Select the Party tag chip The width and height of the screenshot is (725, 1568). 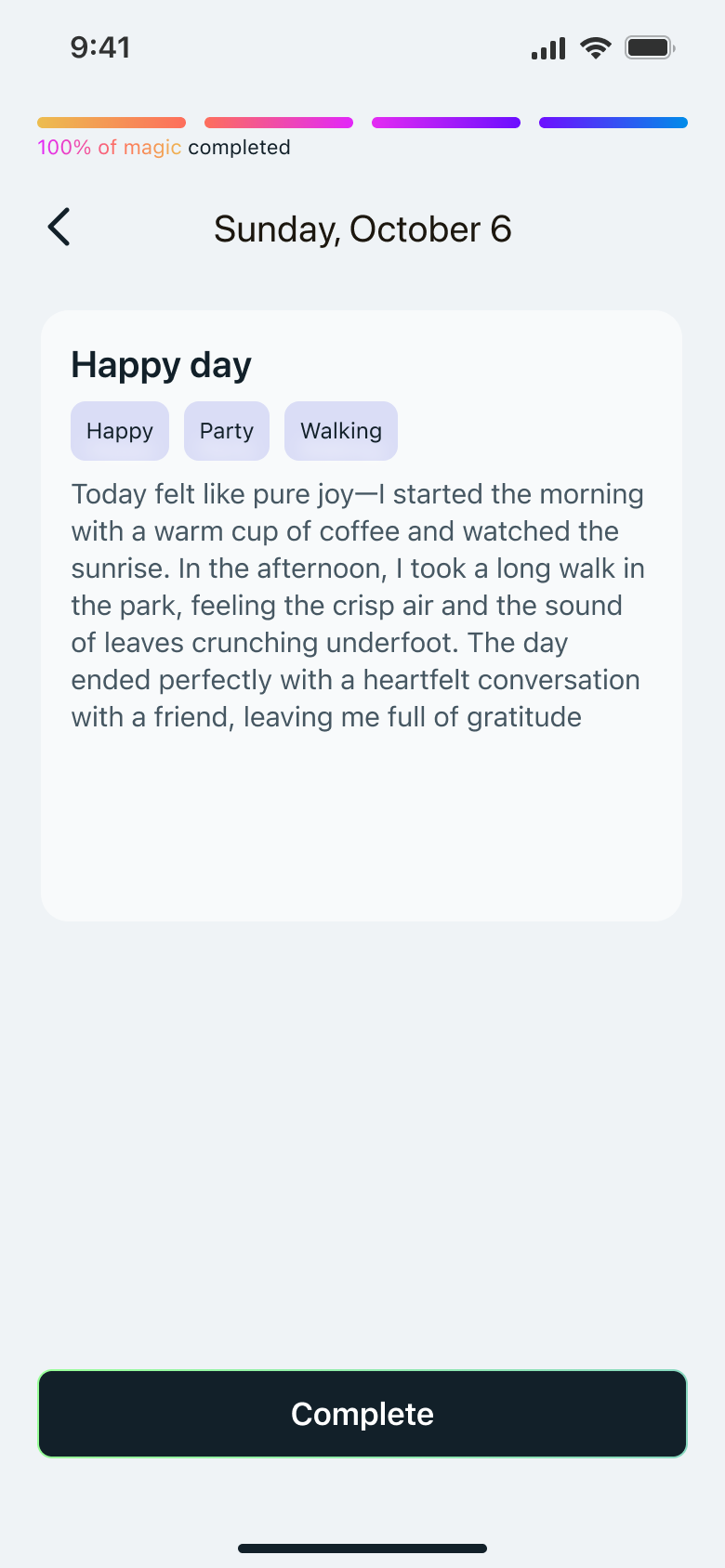[227, 431]
